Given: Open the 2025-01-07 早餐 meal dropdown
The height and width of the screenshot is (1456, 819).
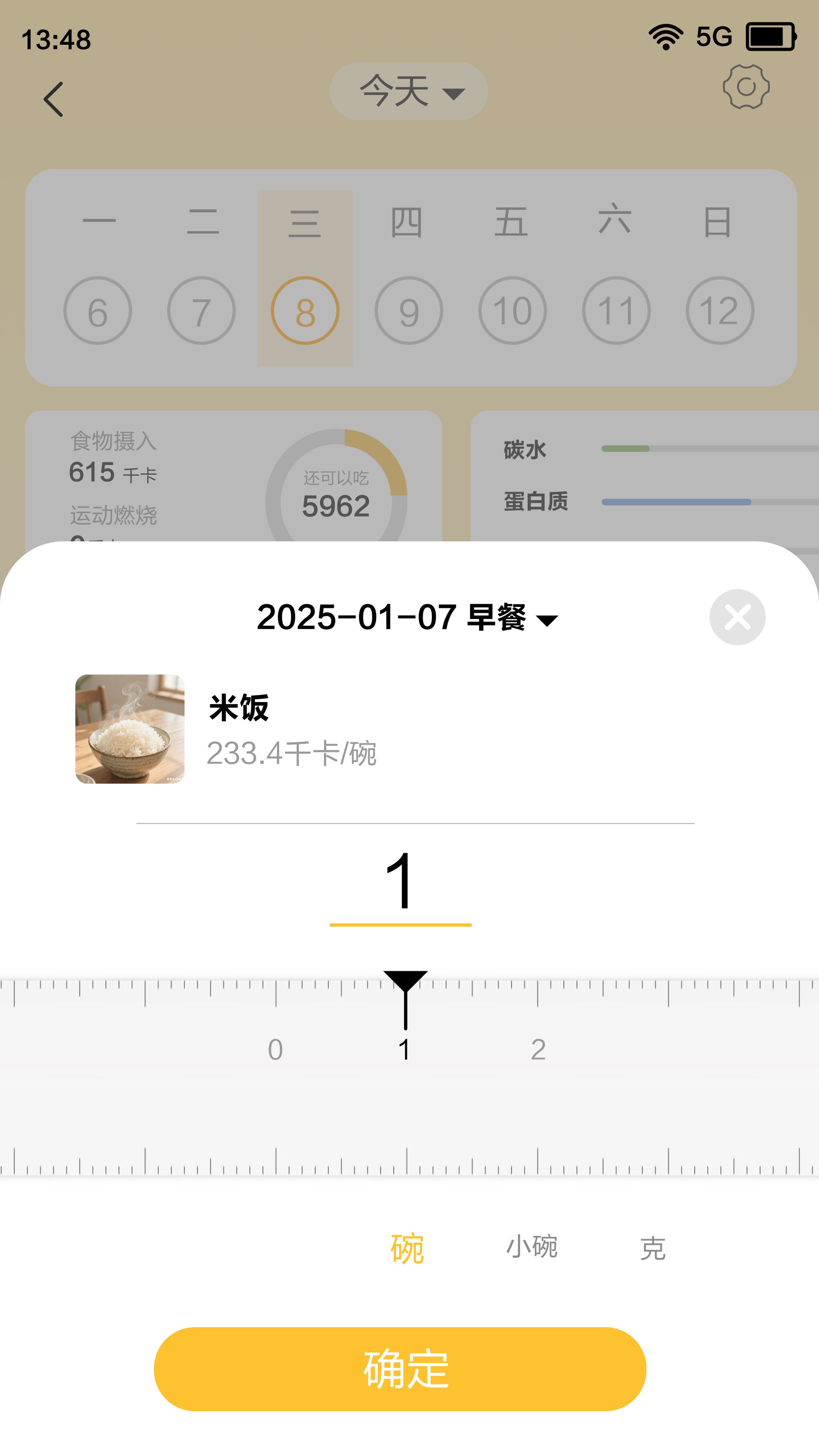Looking at the screenshot, I should coord(407,617).
